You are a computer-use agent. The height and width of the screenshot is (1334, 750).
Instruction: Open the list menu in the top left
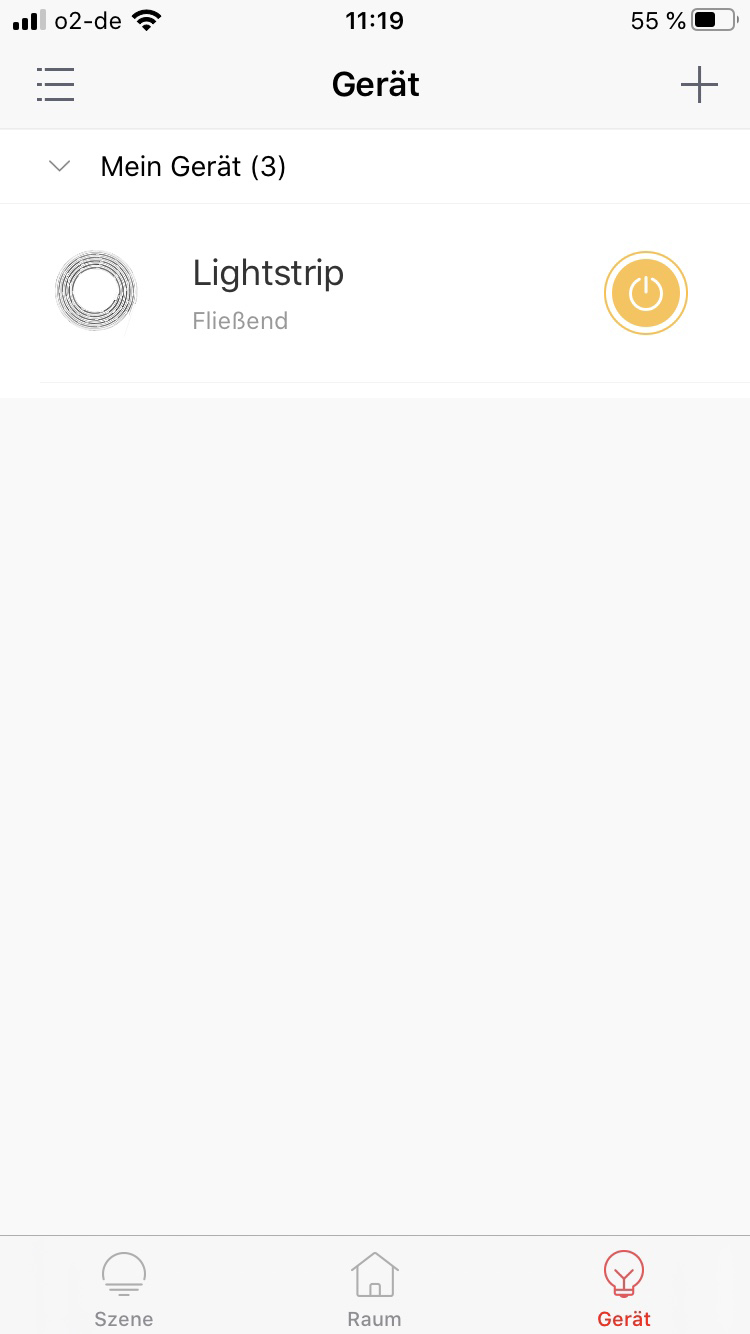tap(55, 84)
